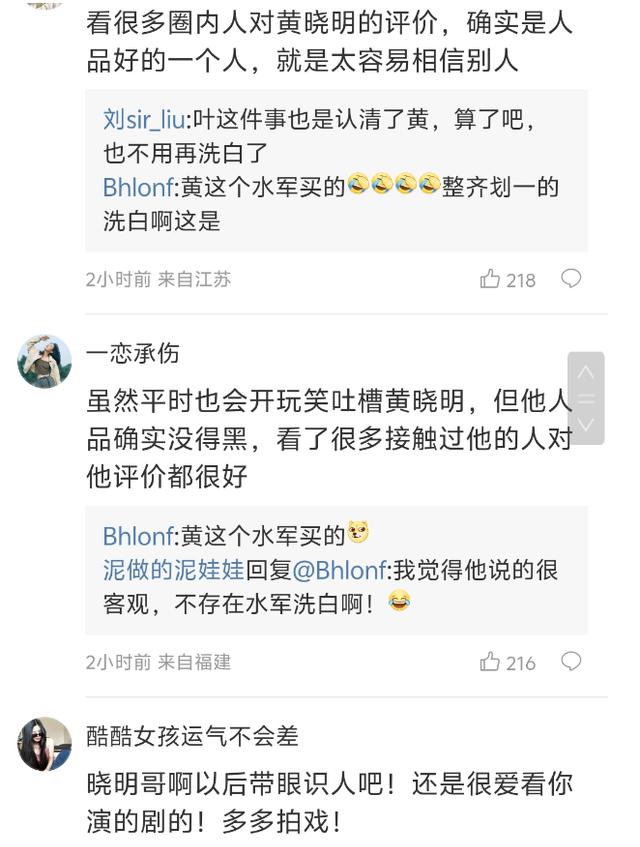Reply to 一恋承伤's comment
640x847 pixels.
[x=571, y=662]
